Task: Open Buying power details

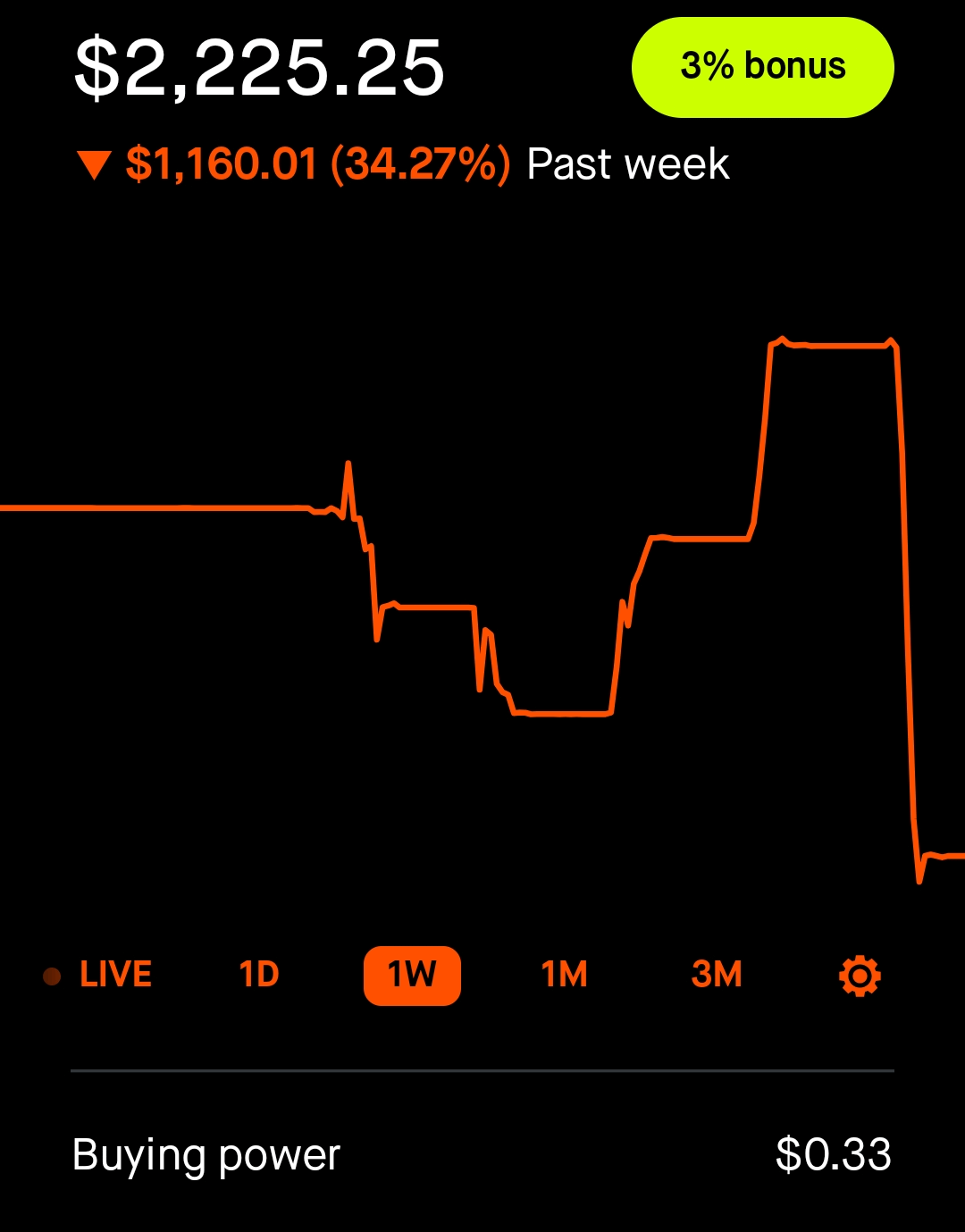Action: pos(482,1154)
